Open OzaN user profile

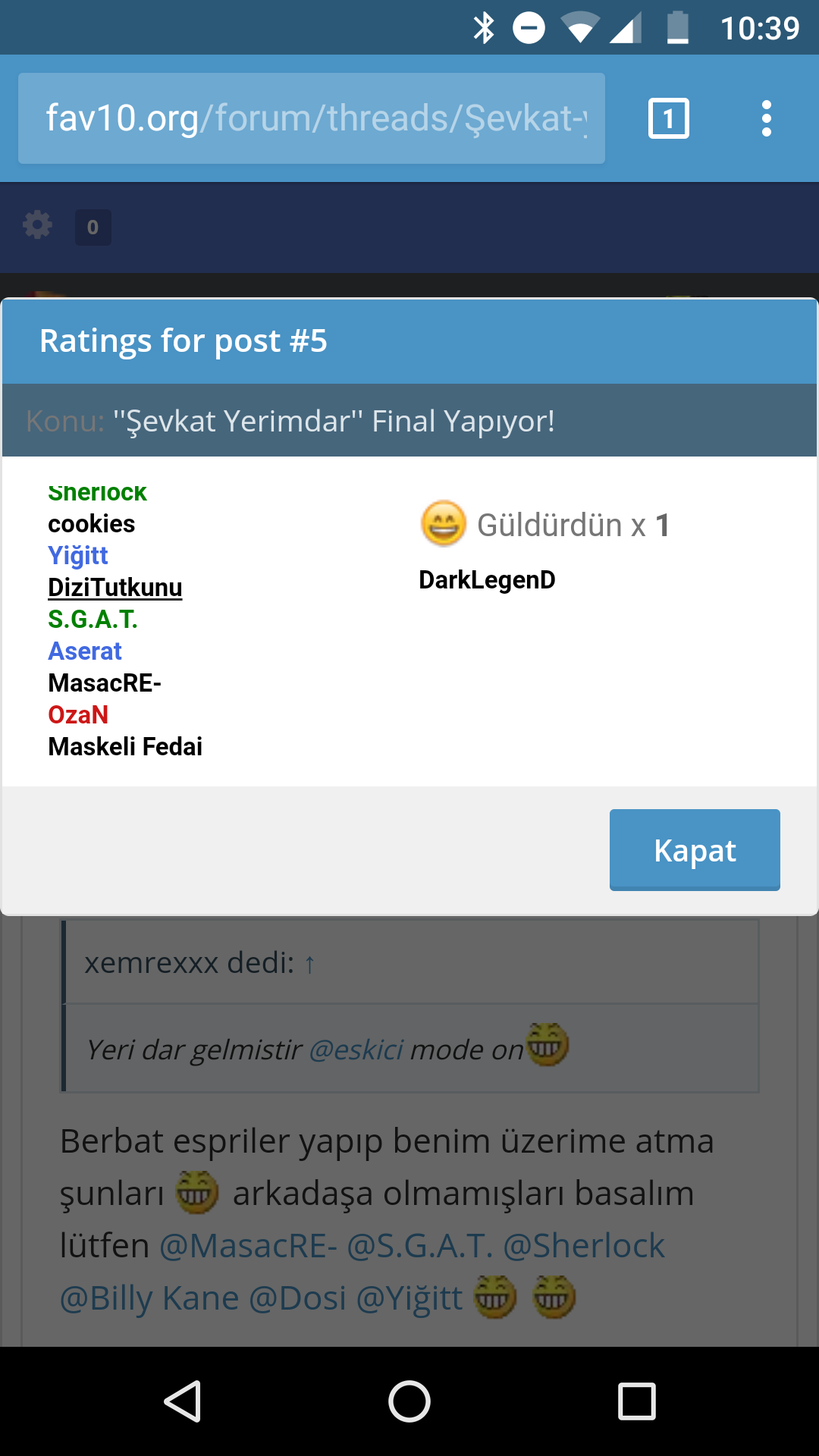pos(78,715)
